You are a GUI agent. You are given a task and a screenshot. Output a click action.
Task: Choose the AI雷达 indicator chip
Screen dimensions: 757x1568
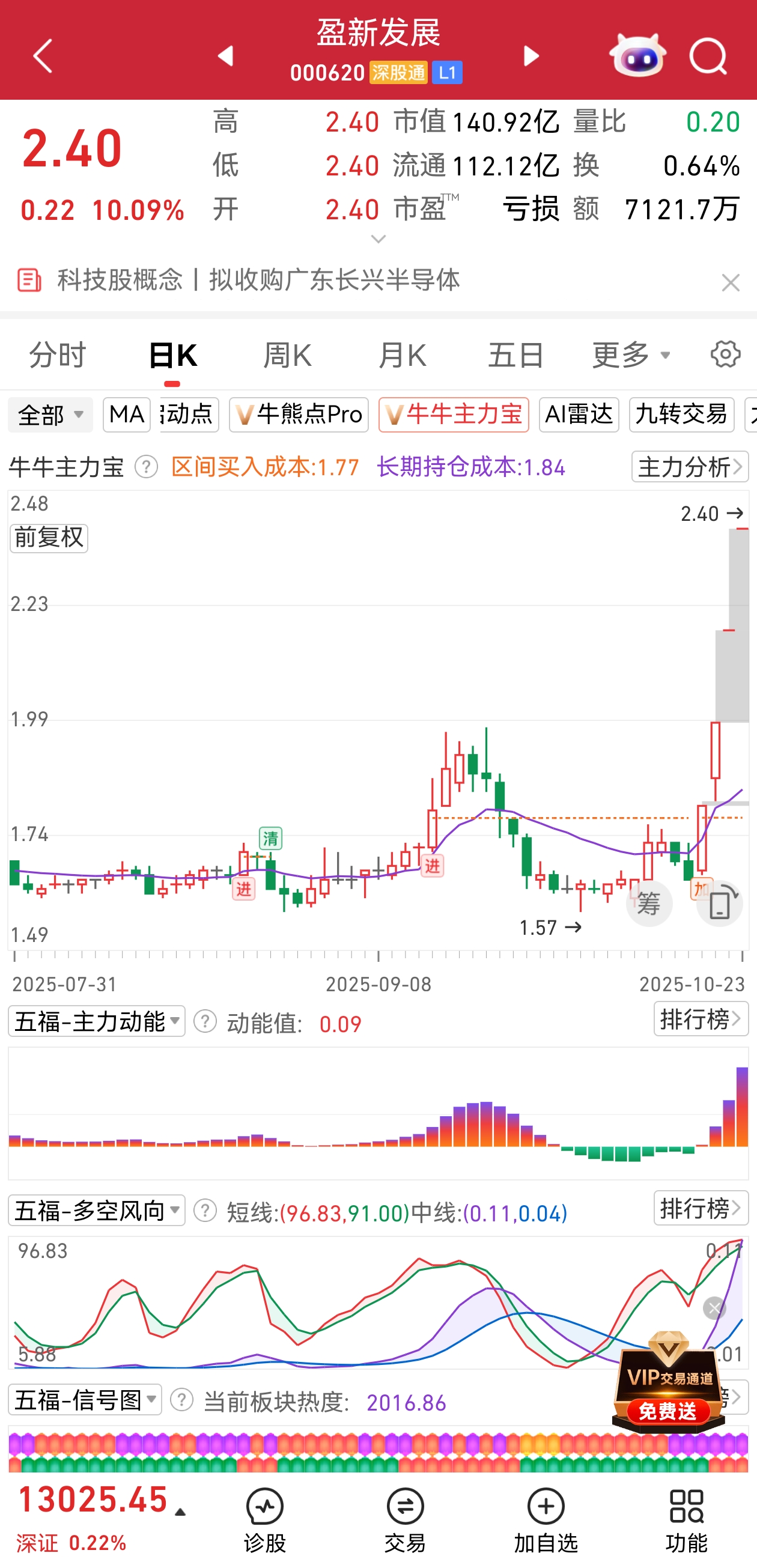[x=579, y=415]
